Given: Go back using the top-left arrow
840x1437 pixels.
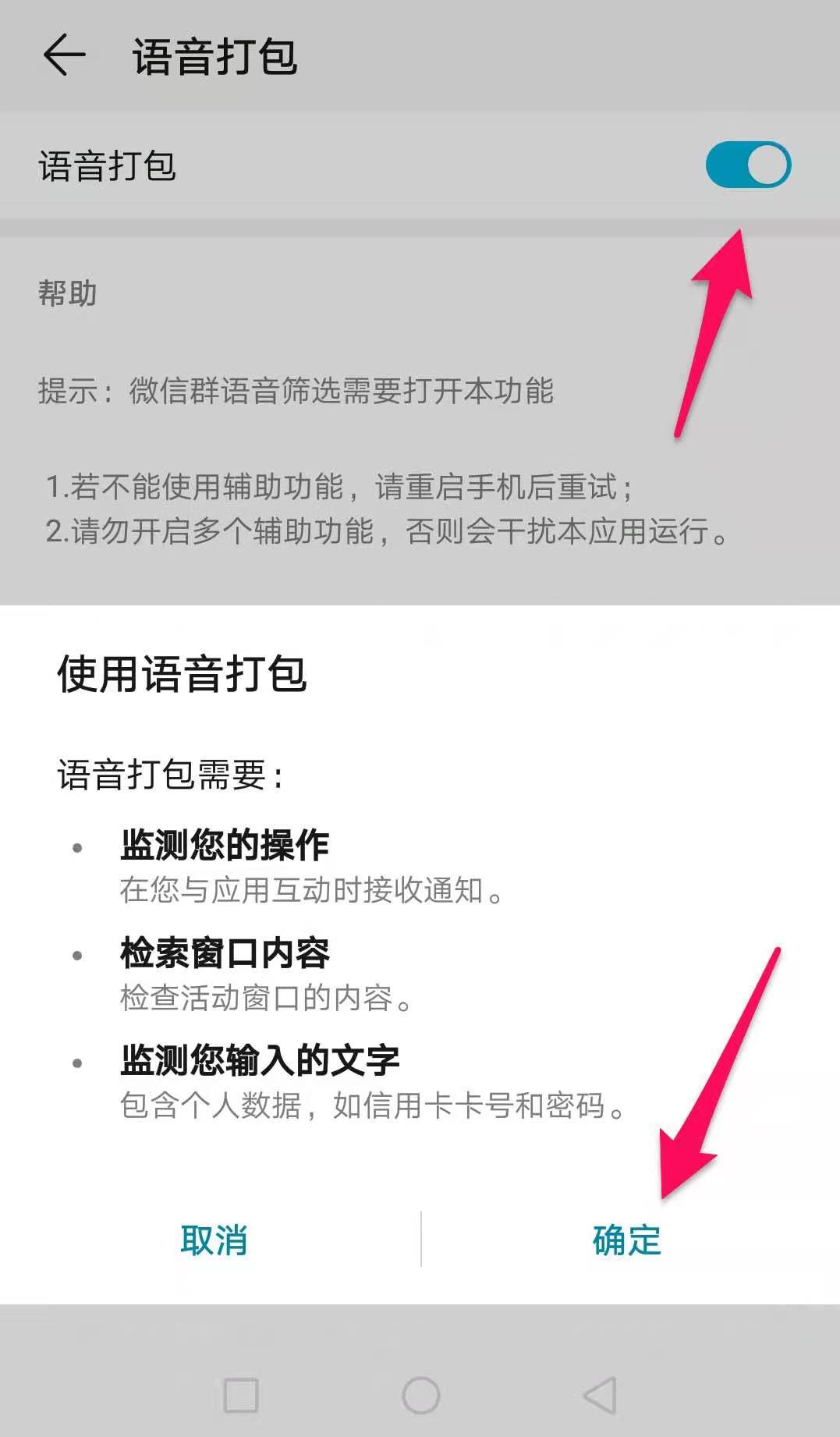Looking at the screenshot, I should (x=64, y=55).
